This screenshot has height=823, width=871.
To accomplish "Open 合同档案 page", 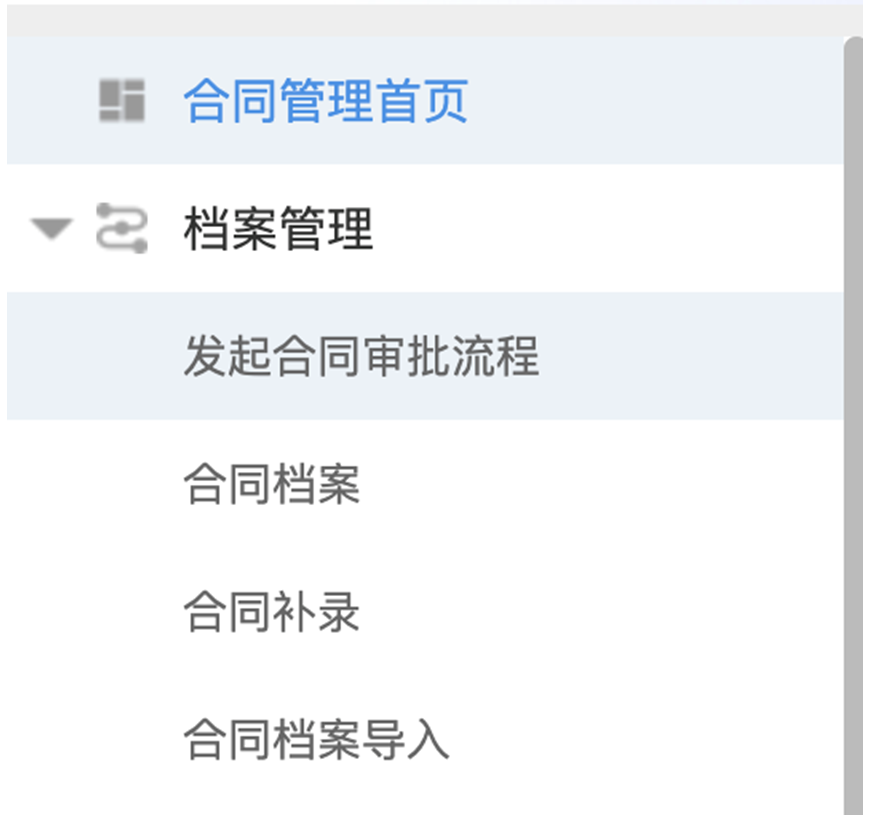I will [x=271, y=486].
